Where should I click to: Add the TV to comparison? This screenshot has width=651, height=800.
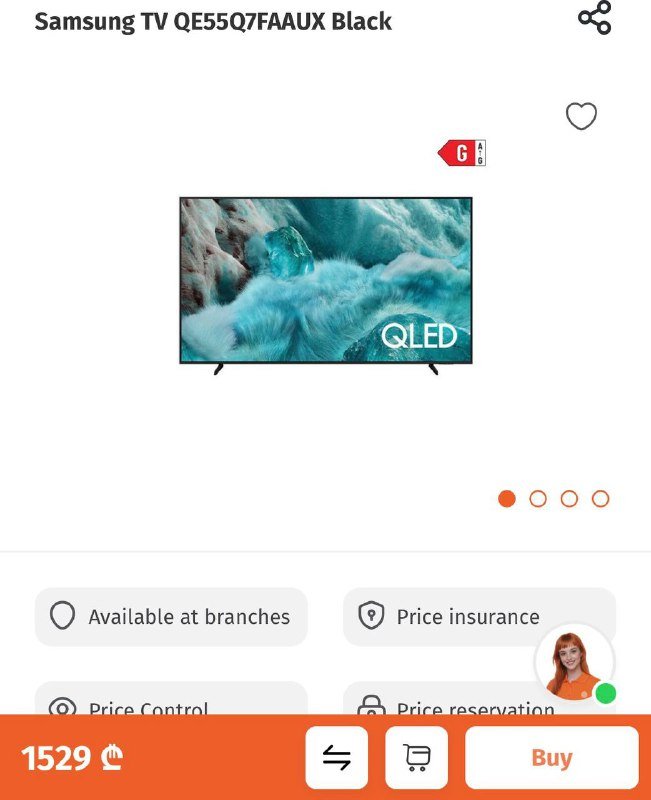tap(337, 758)
